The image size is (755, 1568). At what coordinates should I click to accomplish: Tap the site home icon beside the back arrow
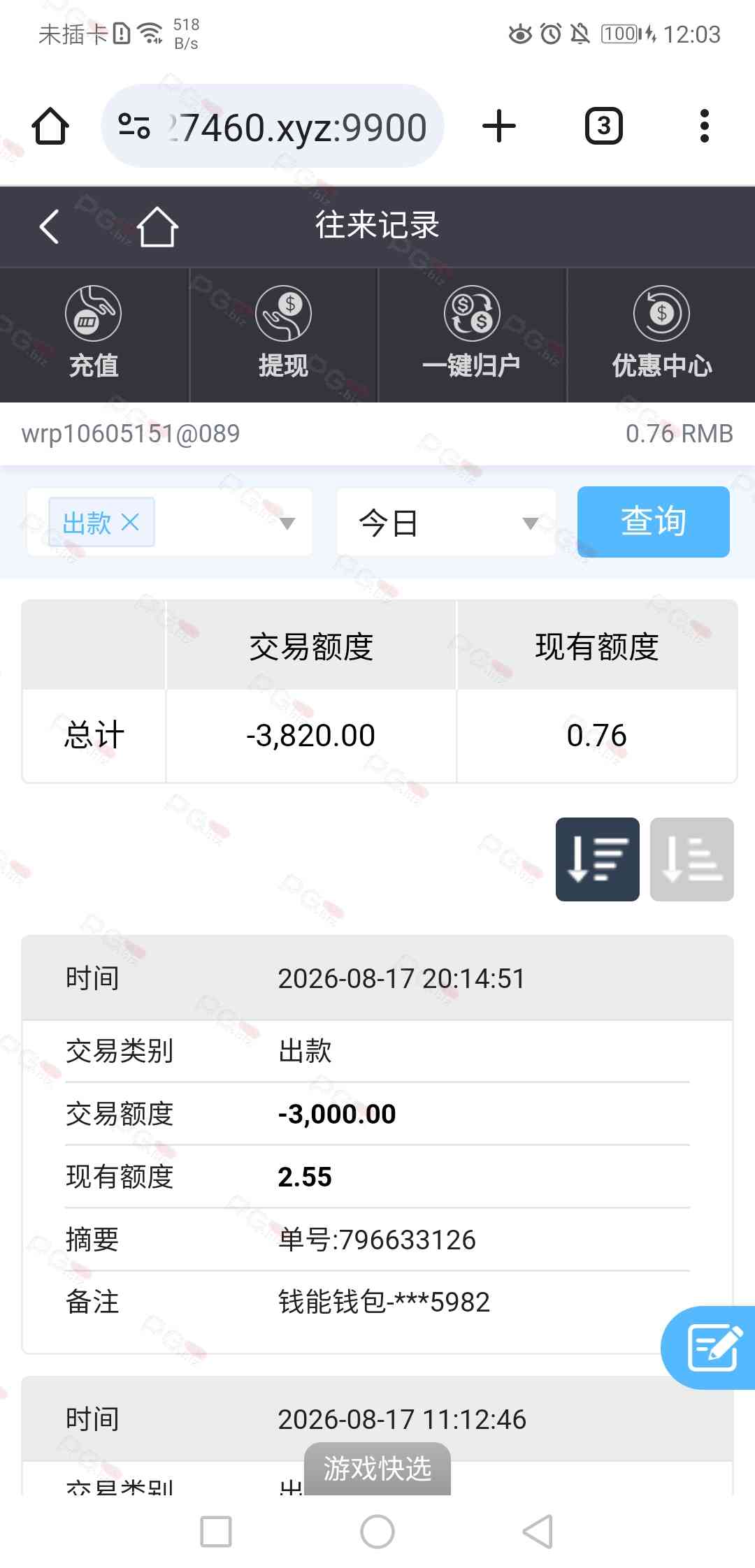[157, 226]
